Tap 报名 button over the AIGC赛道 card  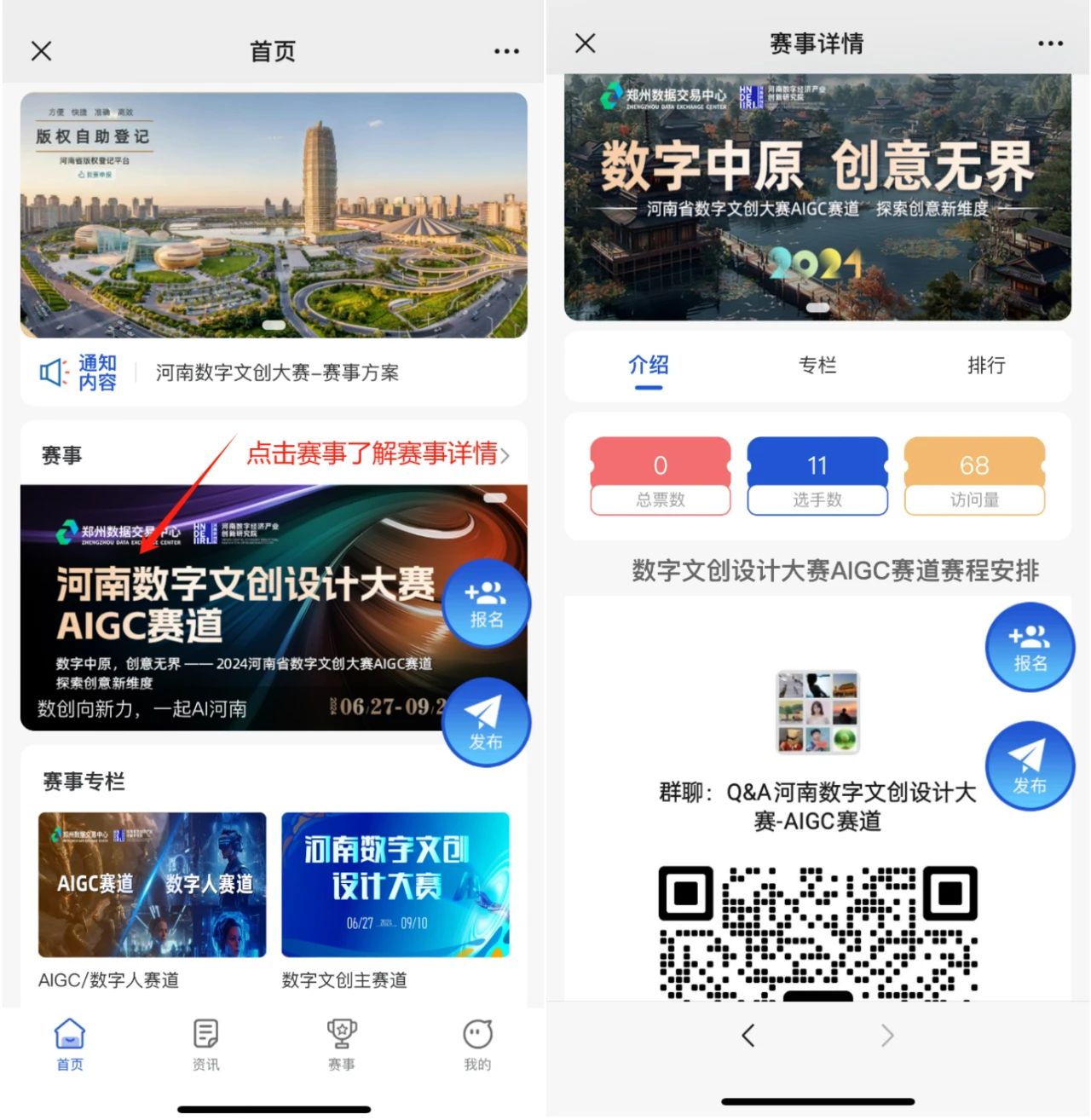[x=487, y=603]
